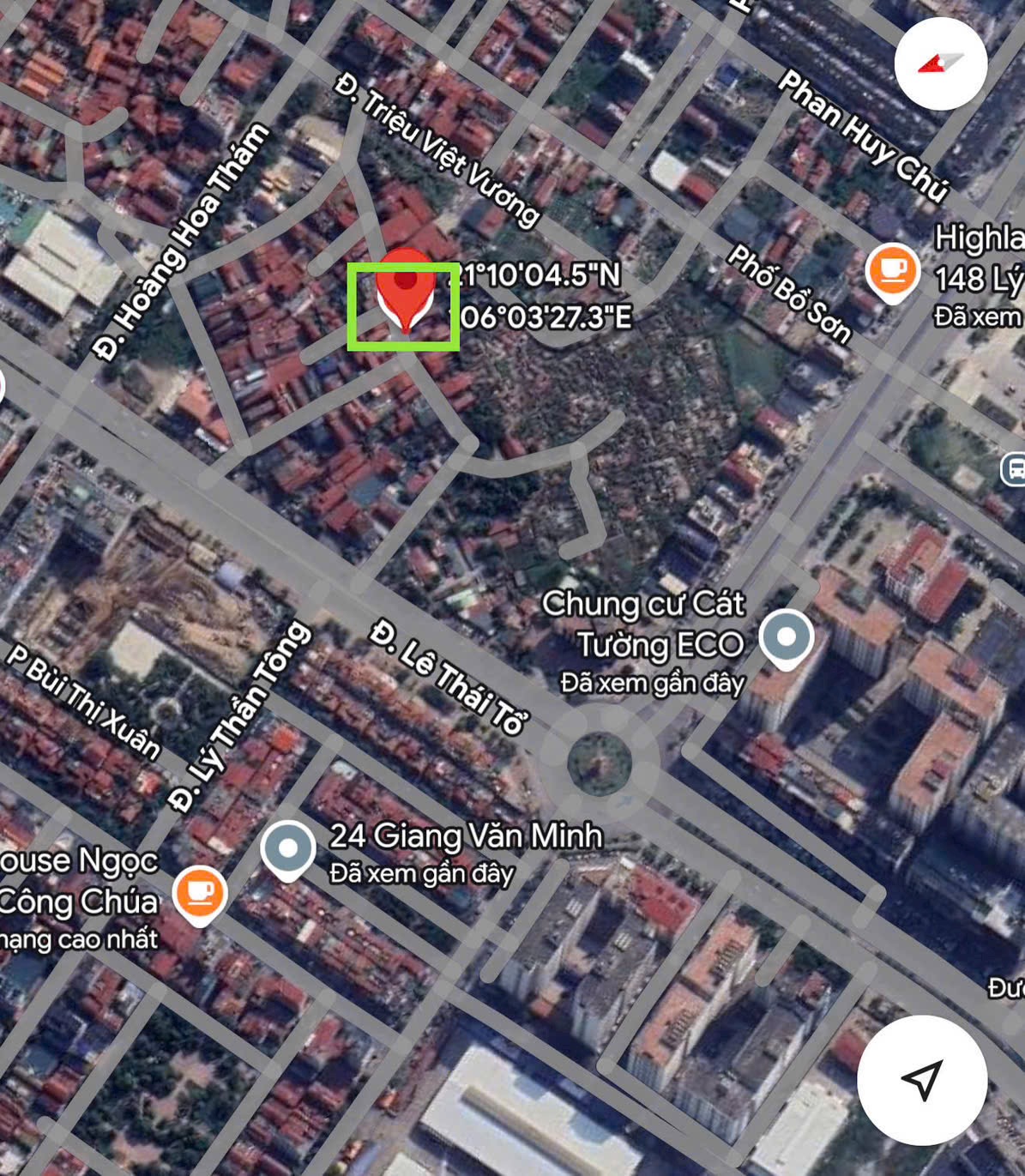This screenshot has height=1176, width=1025.
Task: Center the map on my location
Action: 922,1080
